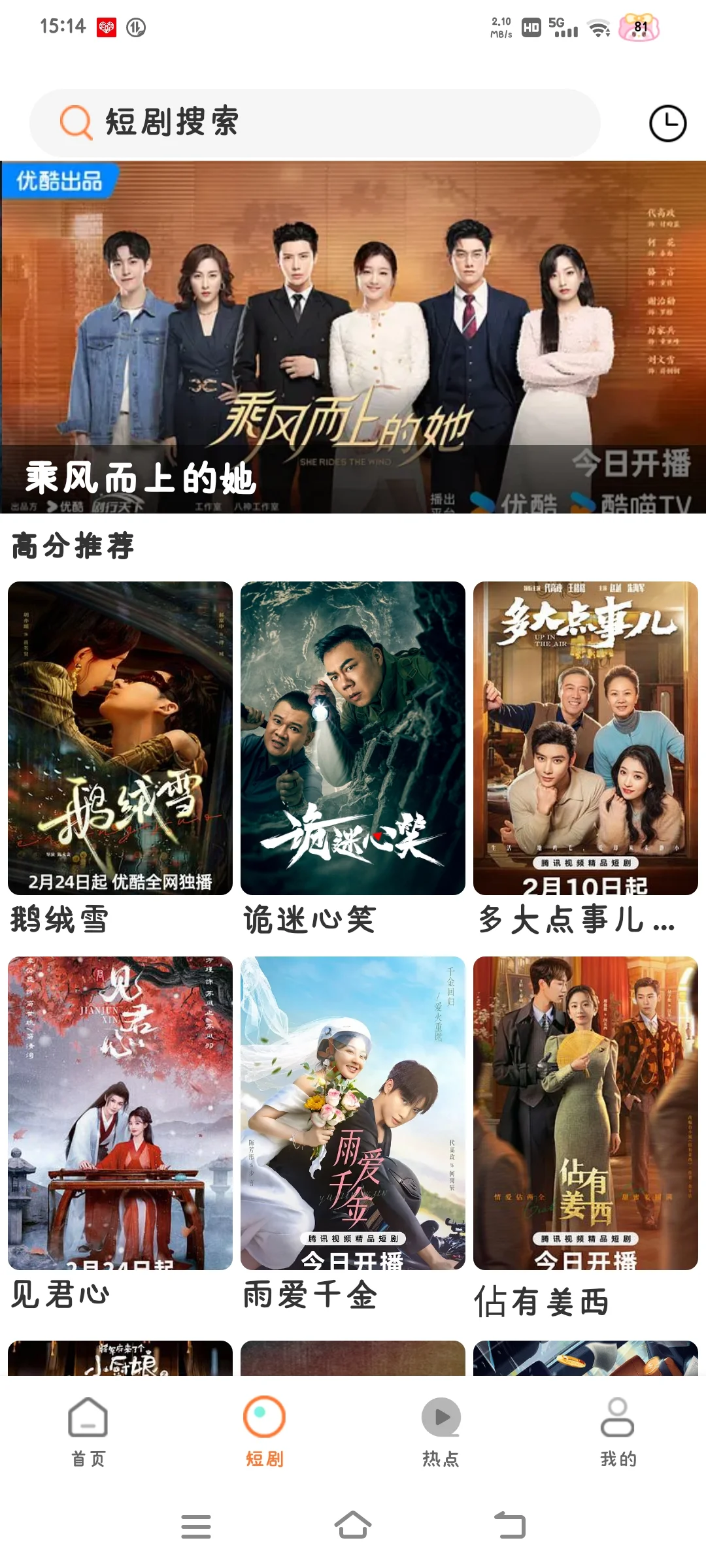Go to the 热点 tab
706x1568 pixels.
click(441, 1429)
